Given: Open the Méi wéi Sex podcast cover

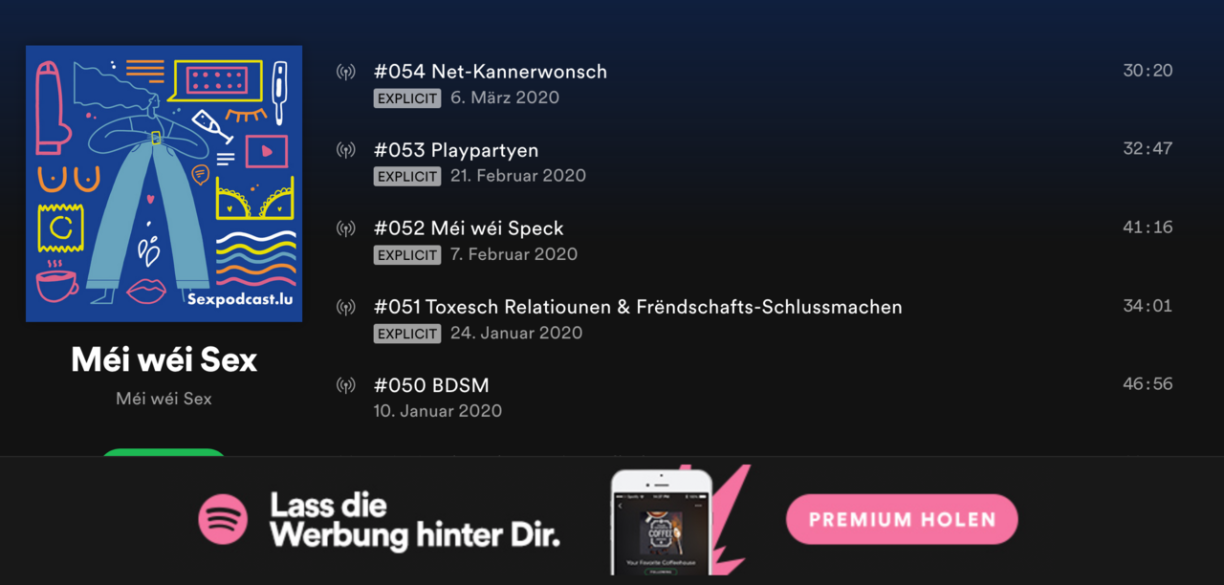Looking at the screenshot, I should pos(164,184).
